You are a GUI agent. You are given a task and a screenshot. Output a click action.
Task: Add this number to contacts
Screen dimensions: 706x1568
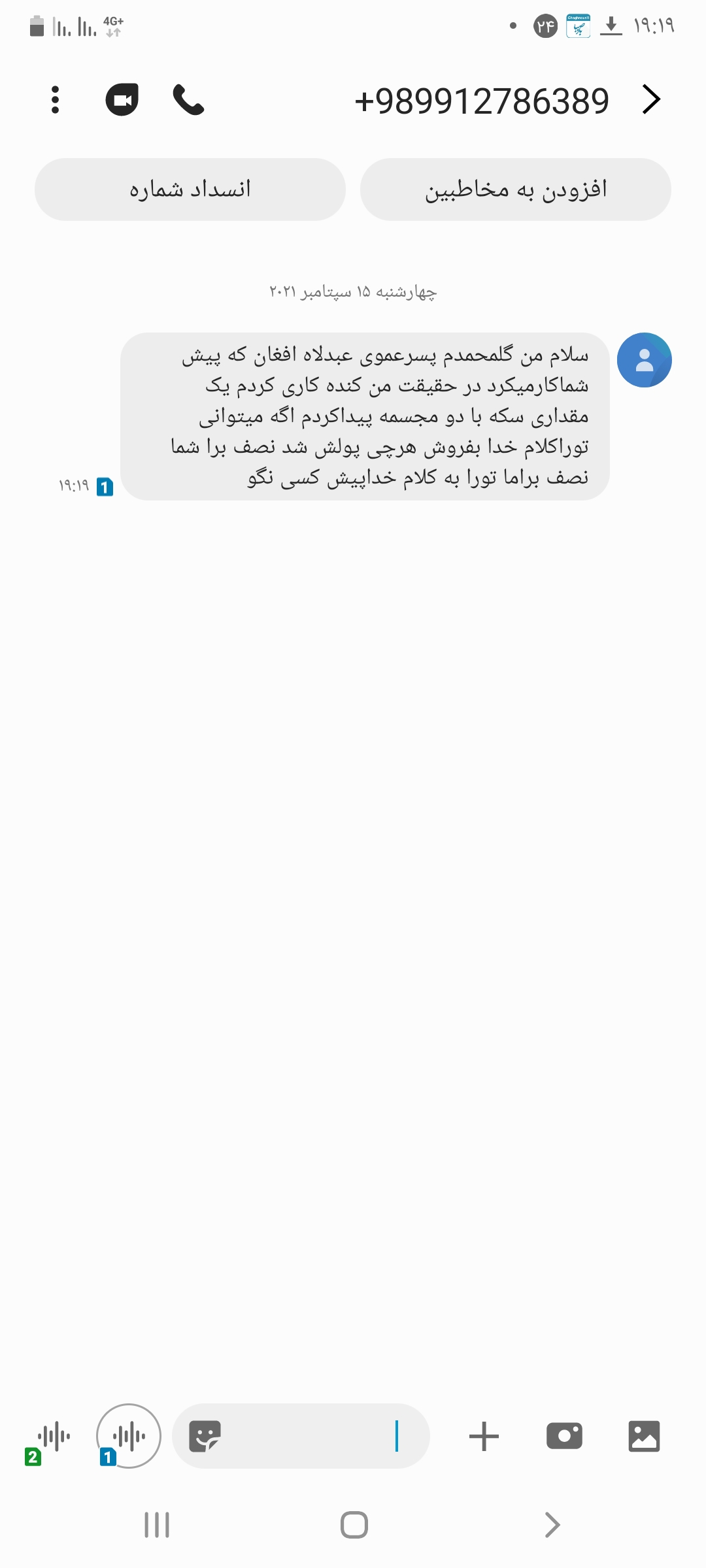point(516,189)
